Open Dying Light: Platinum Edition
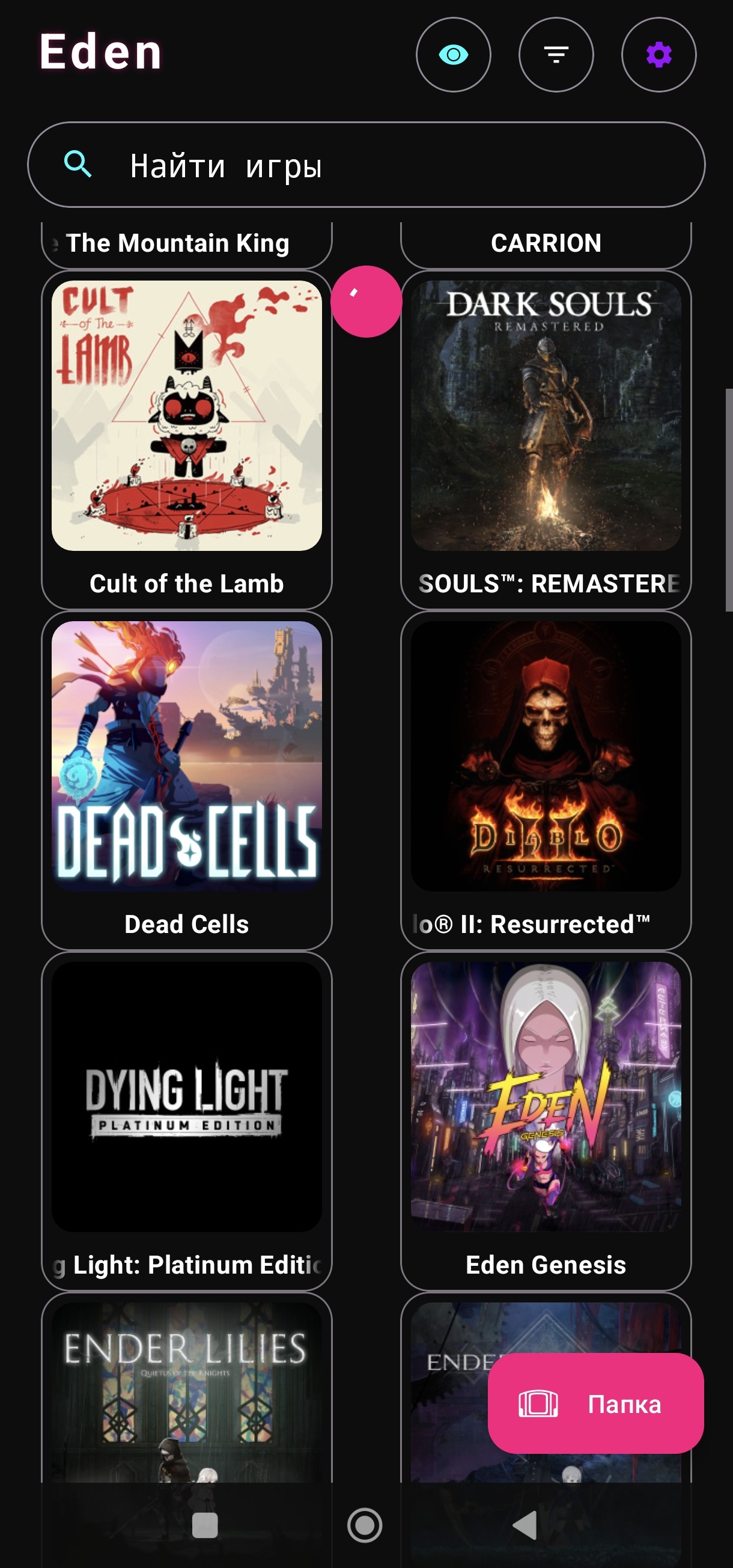Viewport: 733px width, 1568px height. point(186,1120)
